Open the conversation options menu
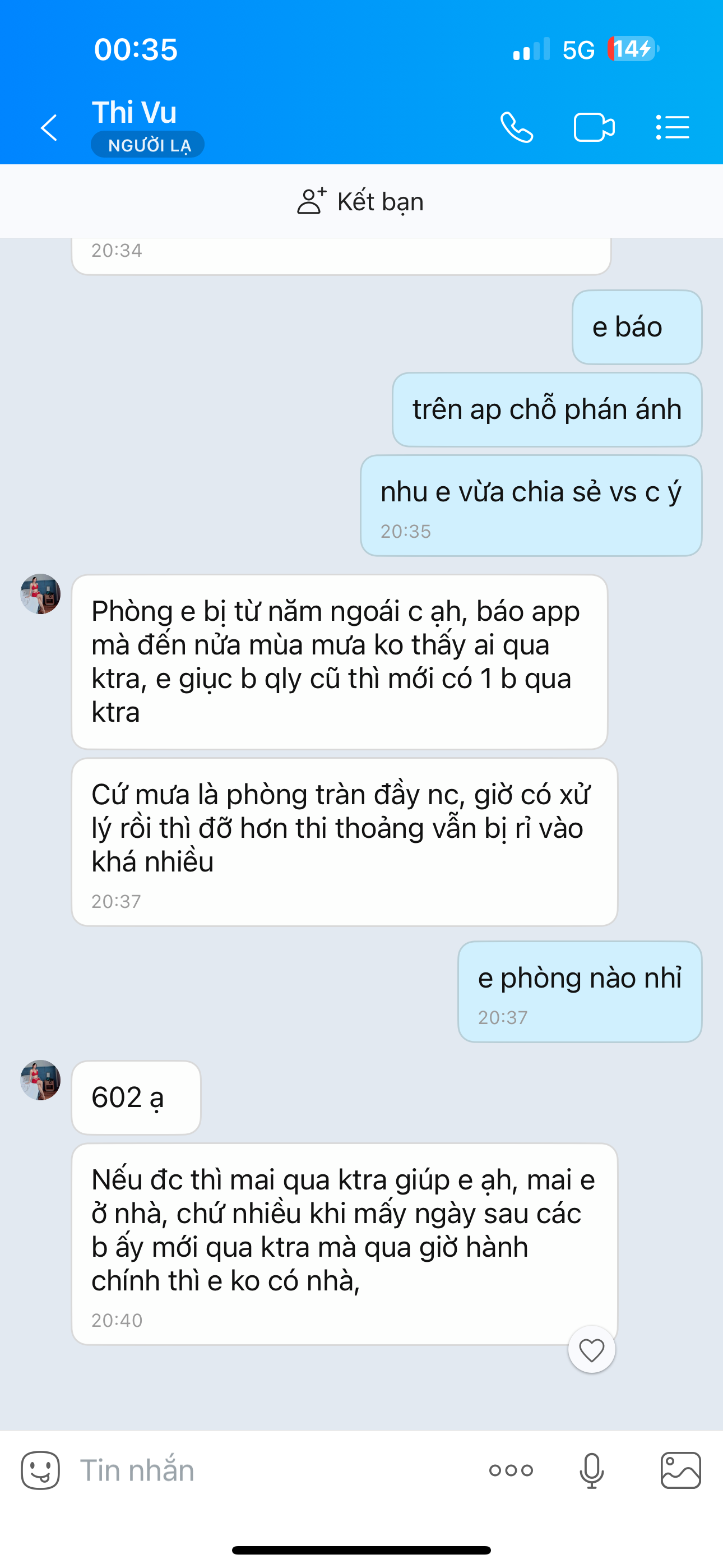The height and width of the screenshot is (1568, 723). [x=673, y=128]
